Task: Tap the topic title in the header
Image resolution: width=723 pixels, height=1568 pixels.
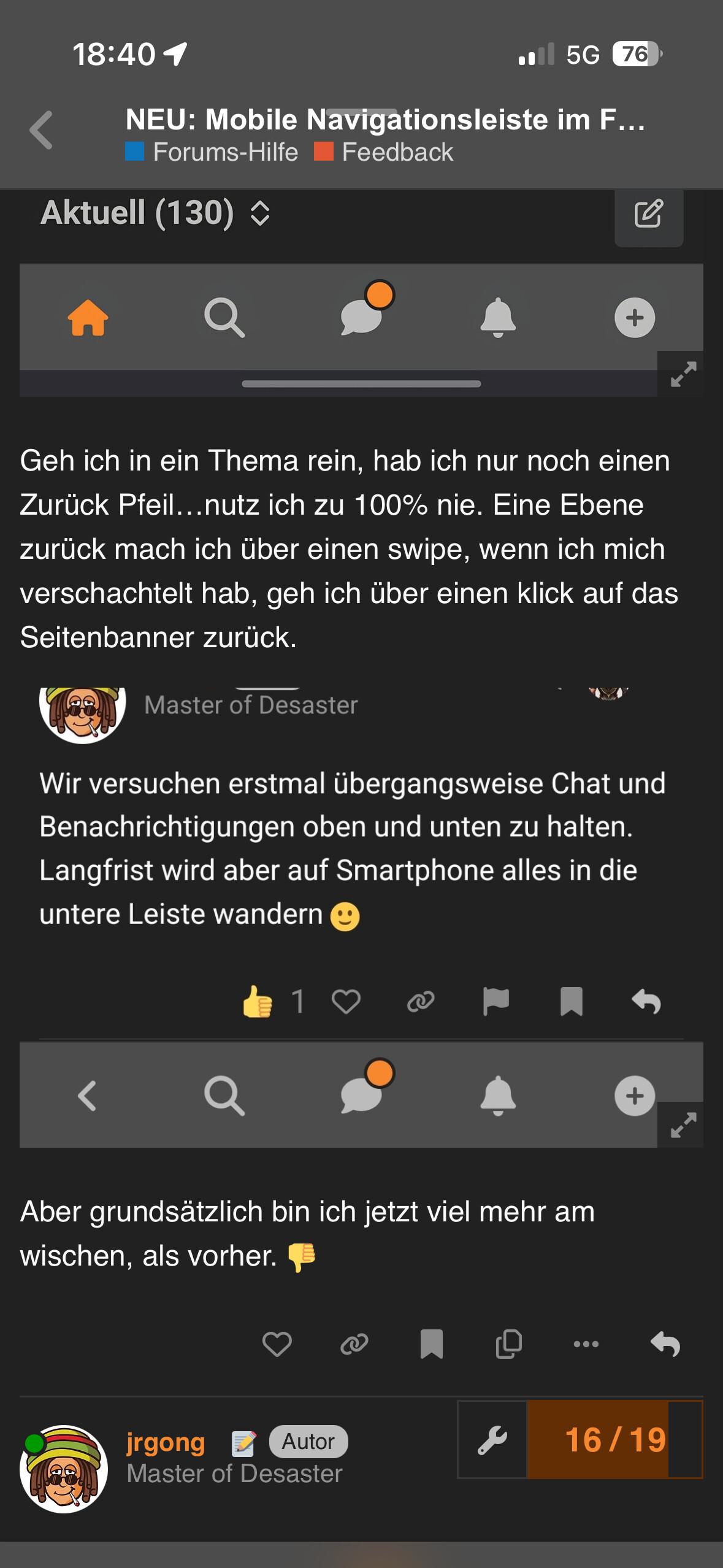Action: click(385, 119)
